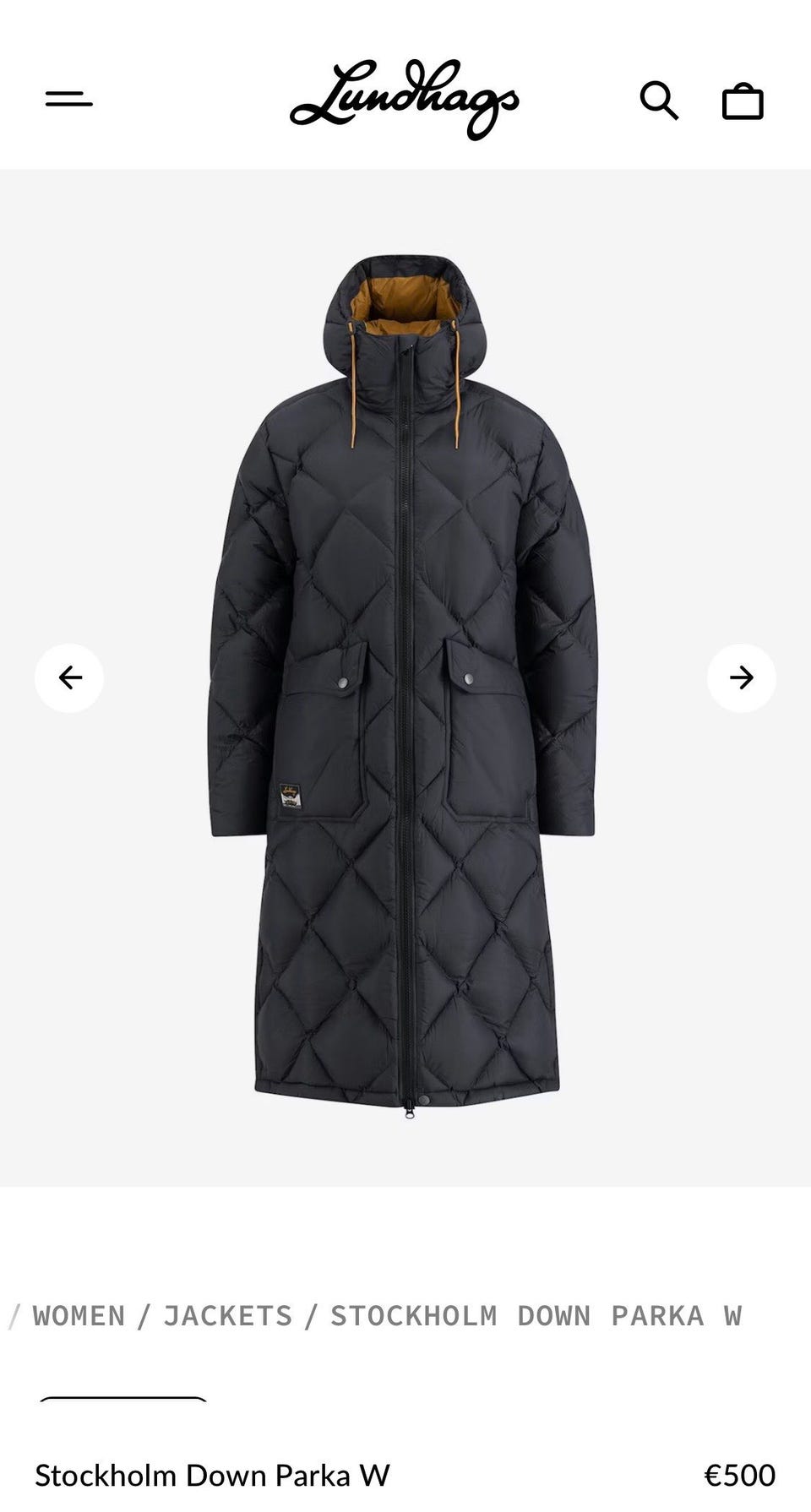Open the search icon
Image resolution: width=811 pixels, height=1512 pixels.
pos(659,101)
